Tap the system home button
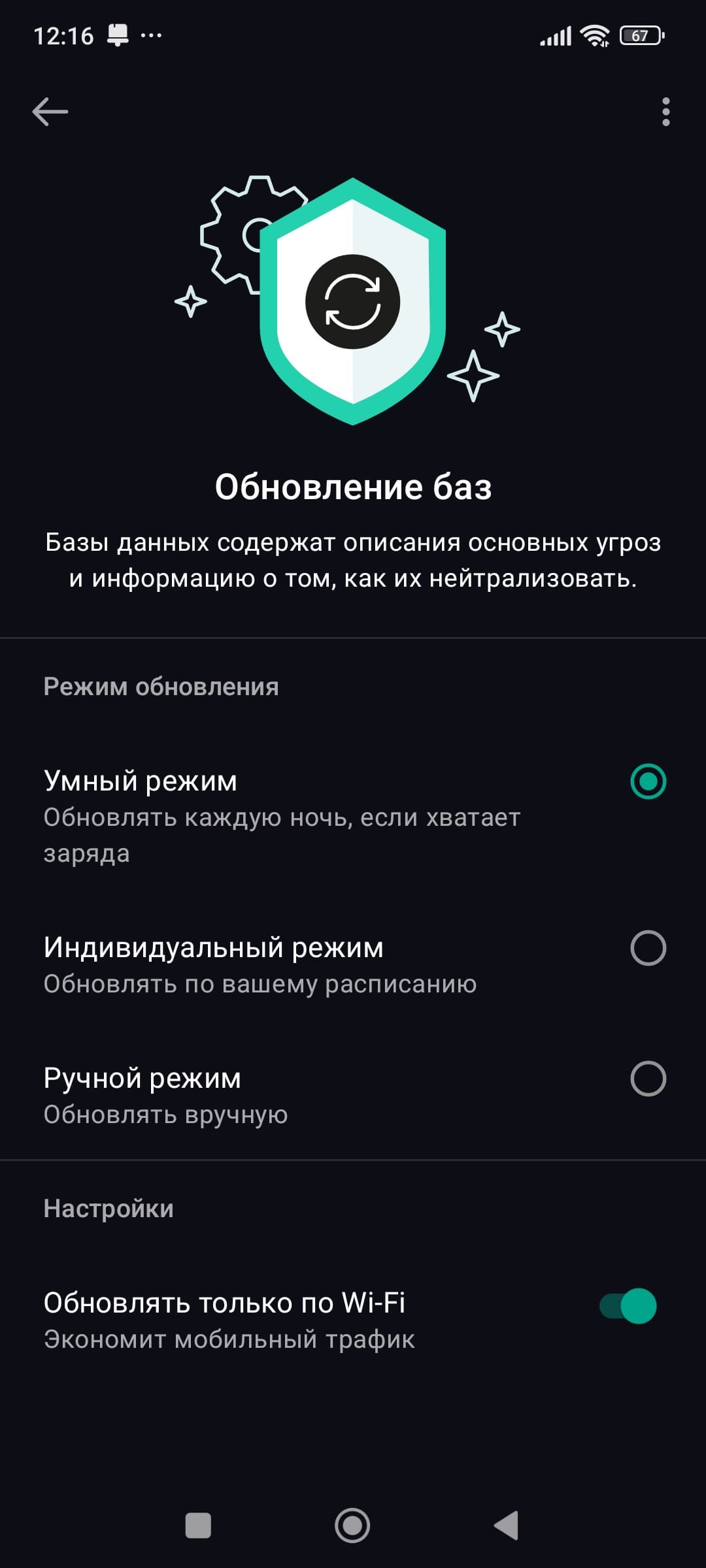 click(x=352, y=1526)
